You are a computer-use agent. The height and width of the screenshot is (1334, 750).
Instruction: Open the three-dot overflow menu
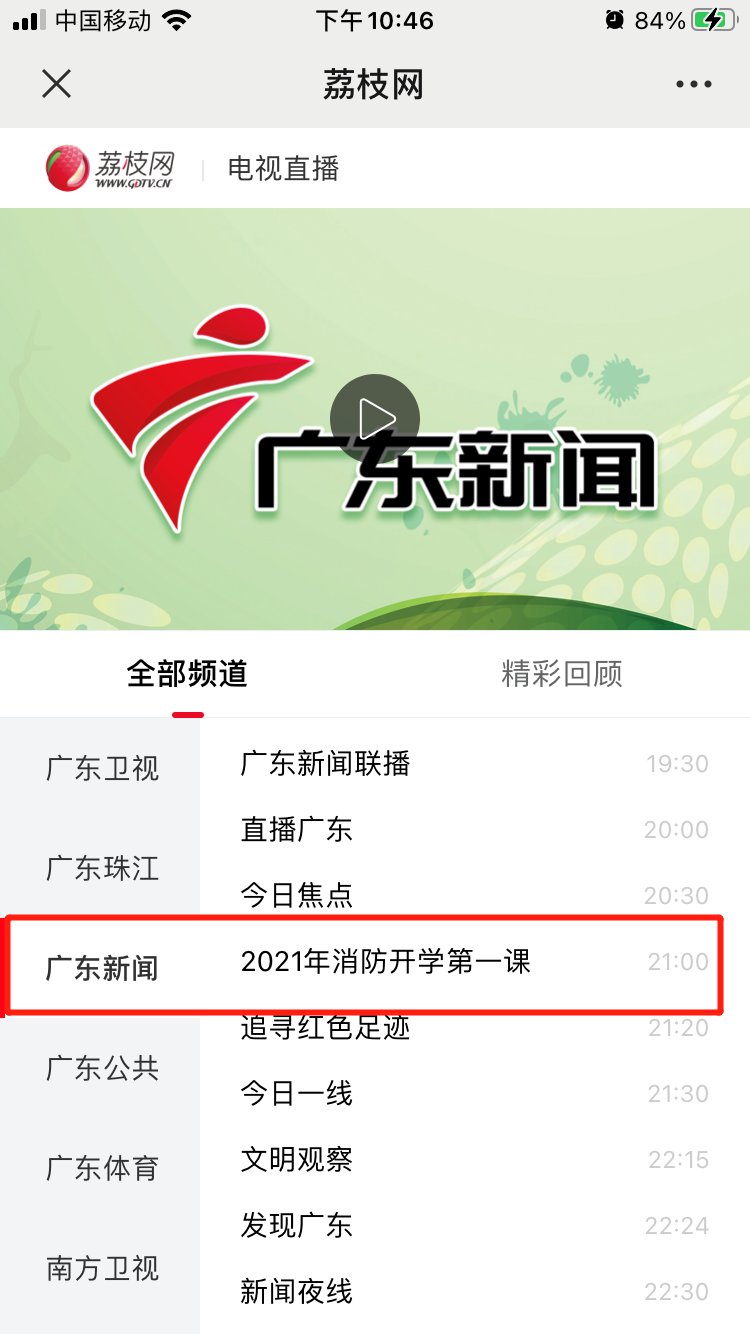[693, 85]
